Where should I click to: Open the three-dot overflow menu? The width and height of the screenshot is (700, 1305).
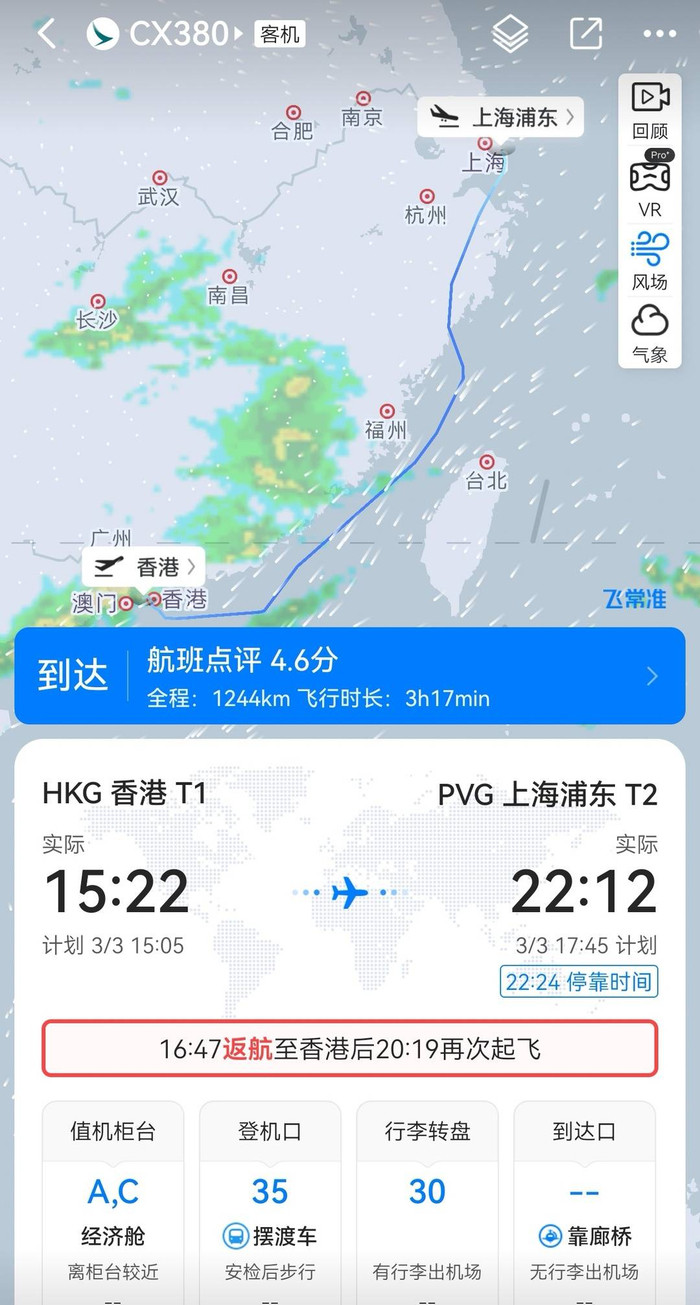click(659, 34)
